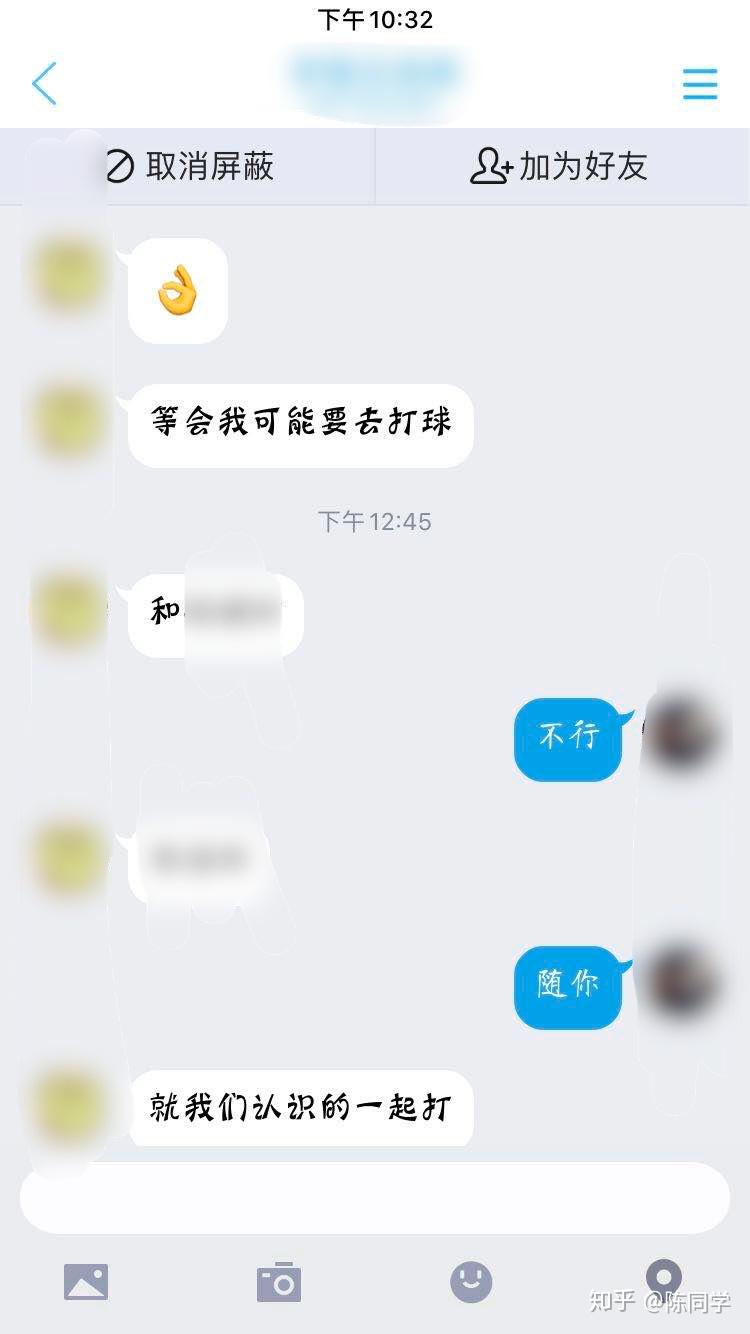
Task: Open the emoji smiley panel
Action: [x=471, y=1281]
